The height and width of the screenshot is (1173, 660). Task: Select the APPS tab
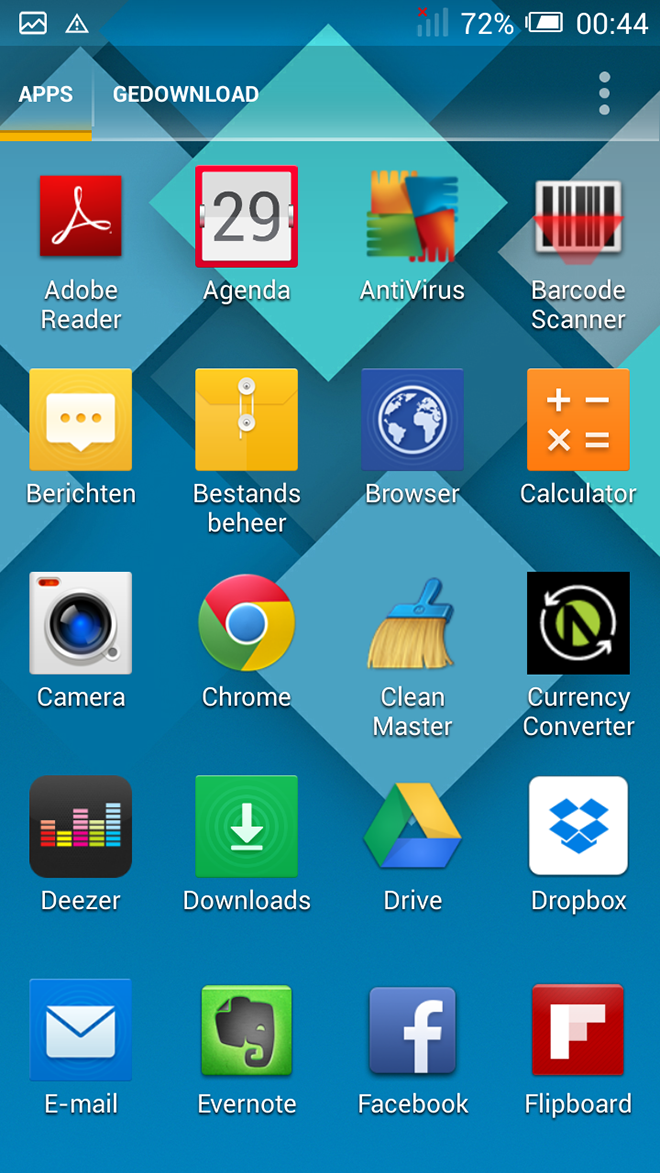(x=46, y=94)
